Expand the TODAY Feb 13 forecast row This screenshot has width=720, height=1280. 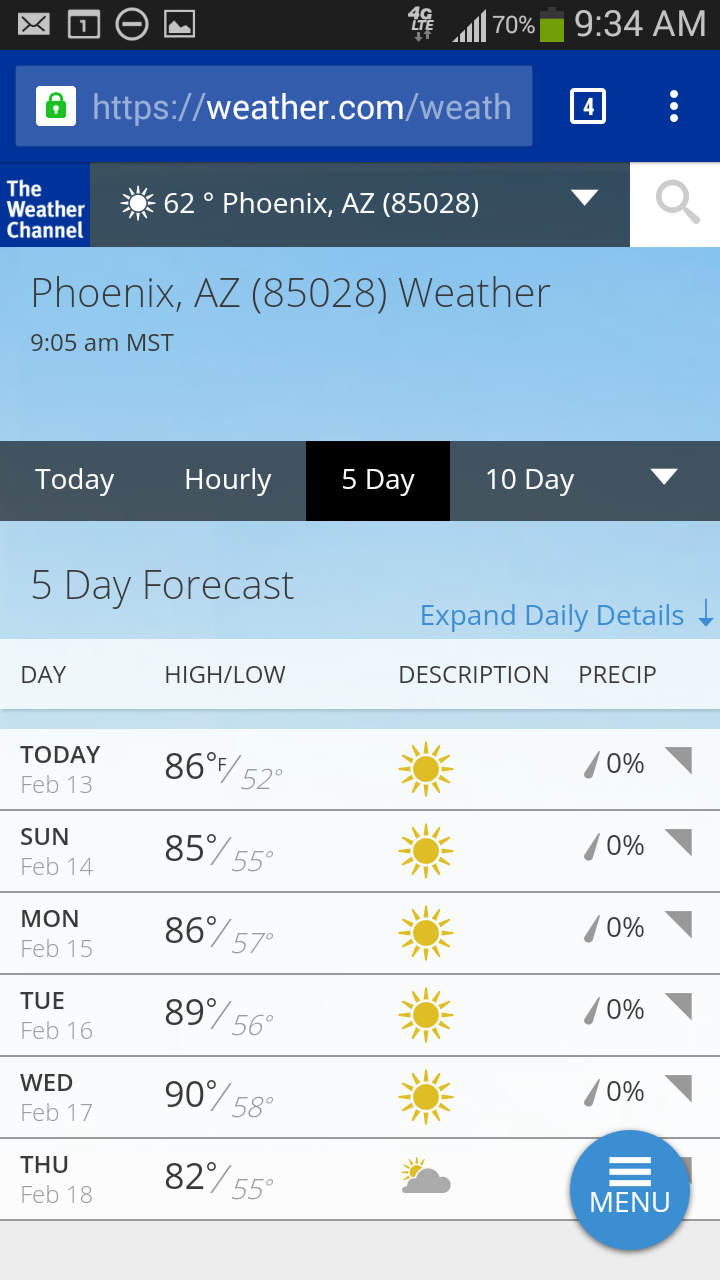pos(678,762)
